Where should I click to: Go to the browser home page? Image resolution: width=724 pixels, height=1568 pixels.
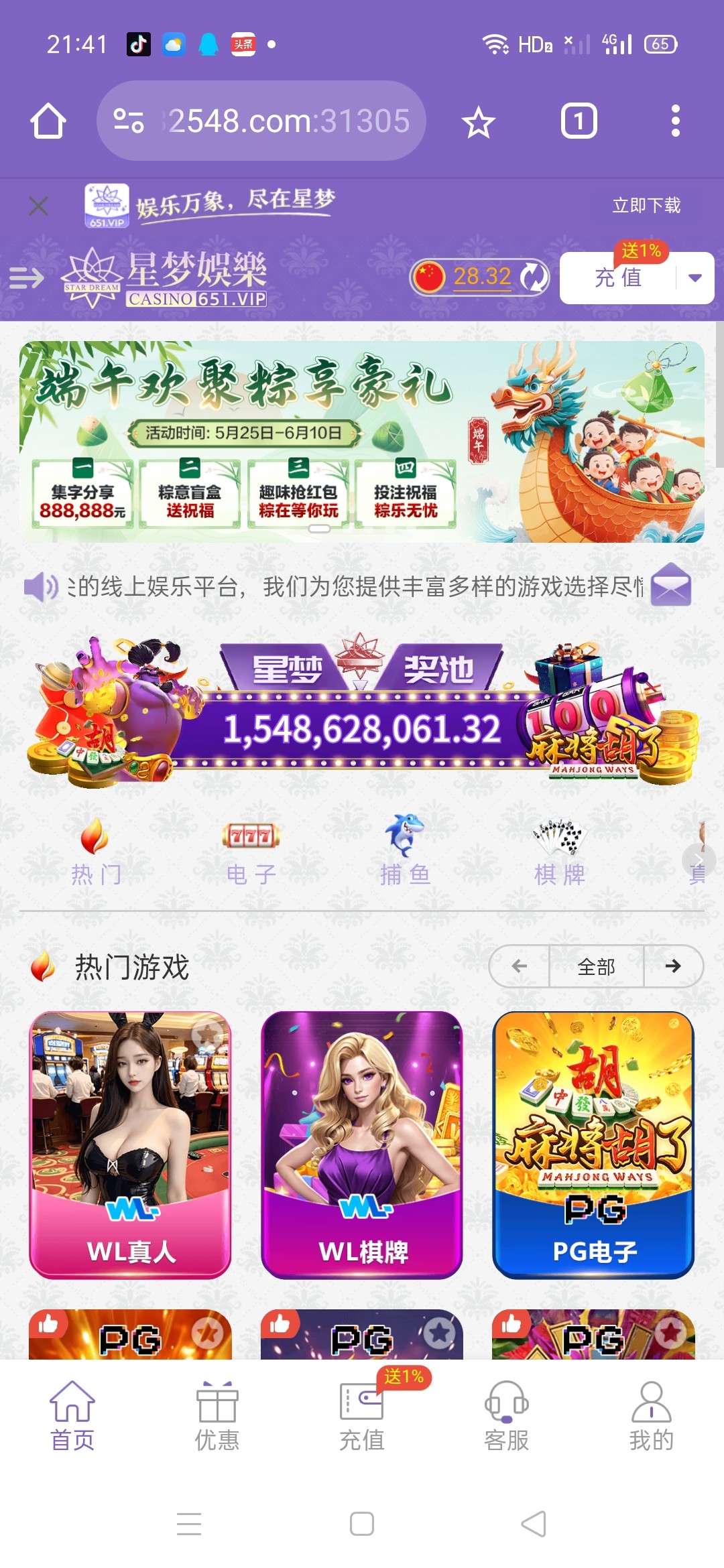(48, 121)
